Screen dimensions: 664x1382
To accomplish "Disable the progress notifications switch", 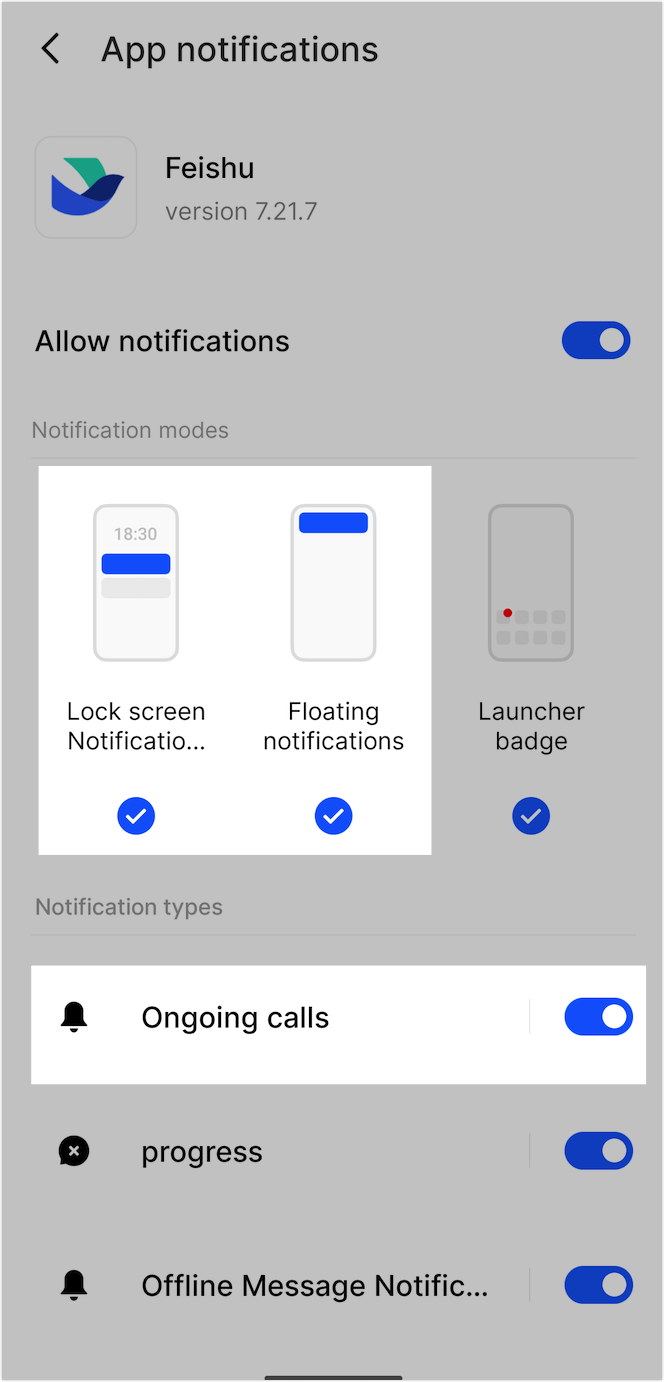I will [x=598, y=1151].
